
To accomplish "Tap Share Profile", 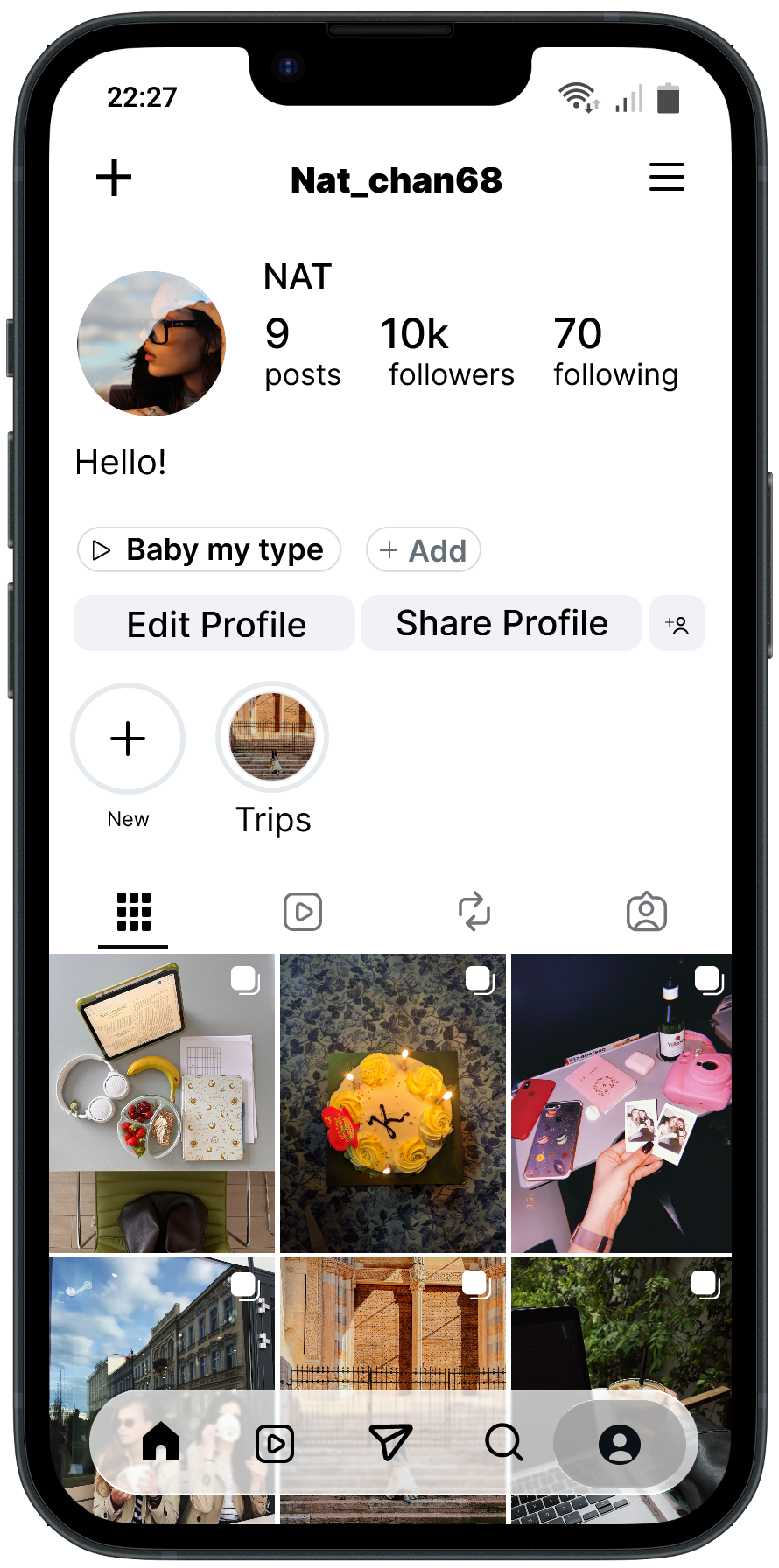I will tap(502, 623).
